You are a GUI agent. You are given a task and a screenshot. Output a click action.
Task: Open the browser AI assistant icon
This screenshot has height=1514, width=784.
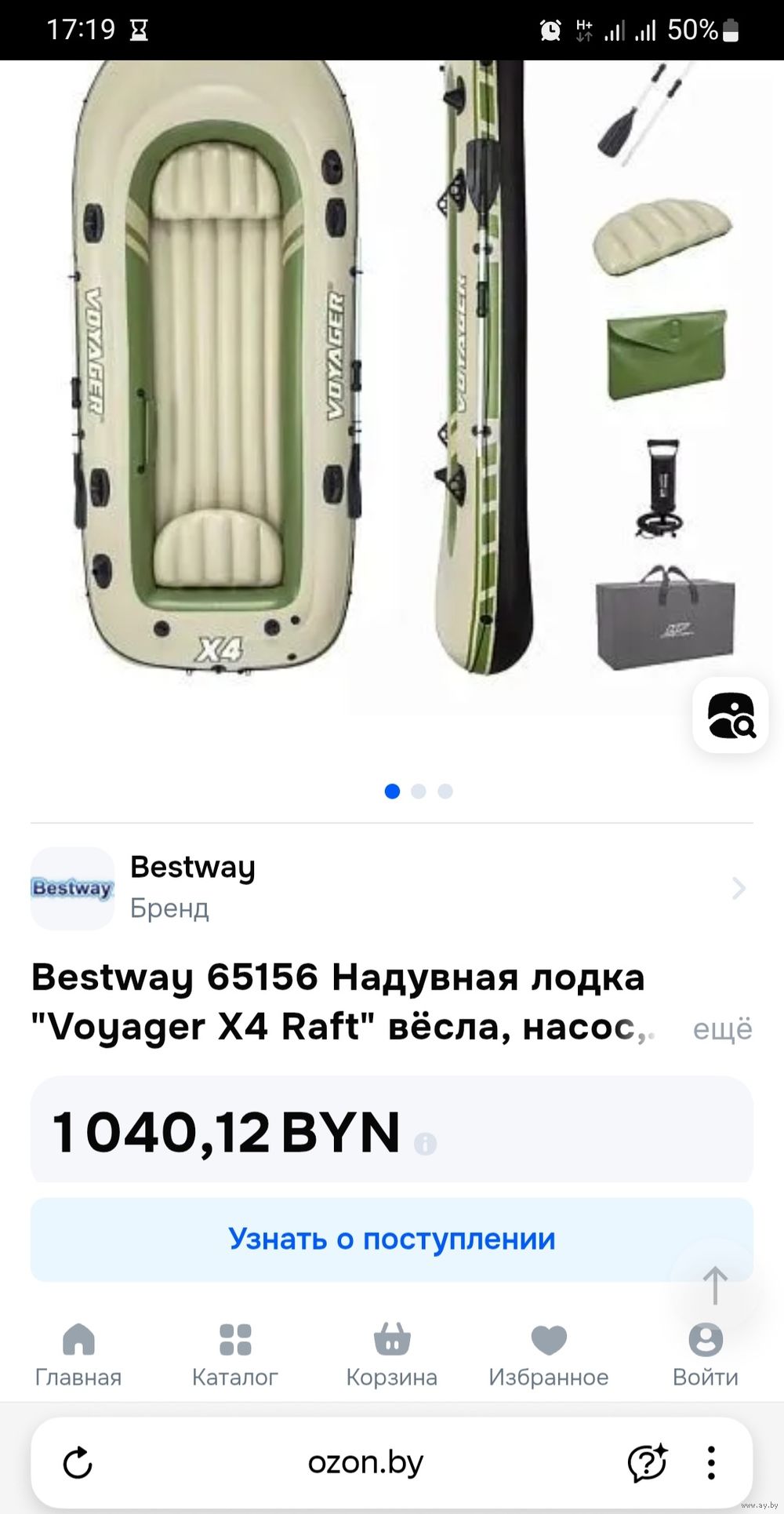647,1463
